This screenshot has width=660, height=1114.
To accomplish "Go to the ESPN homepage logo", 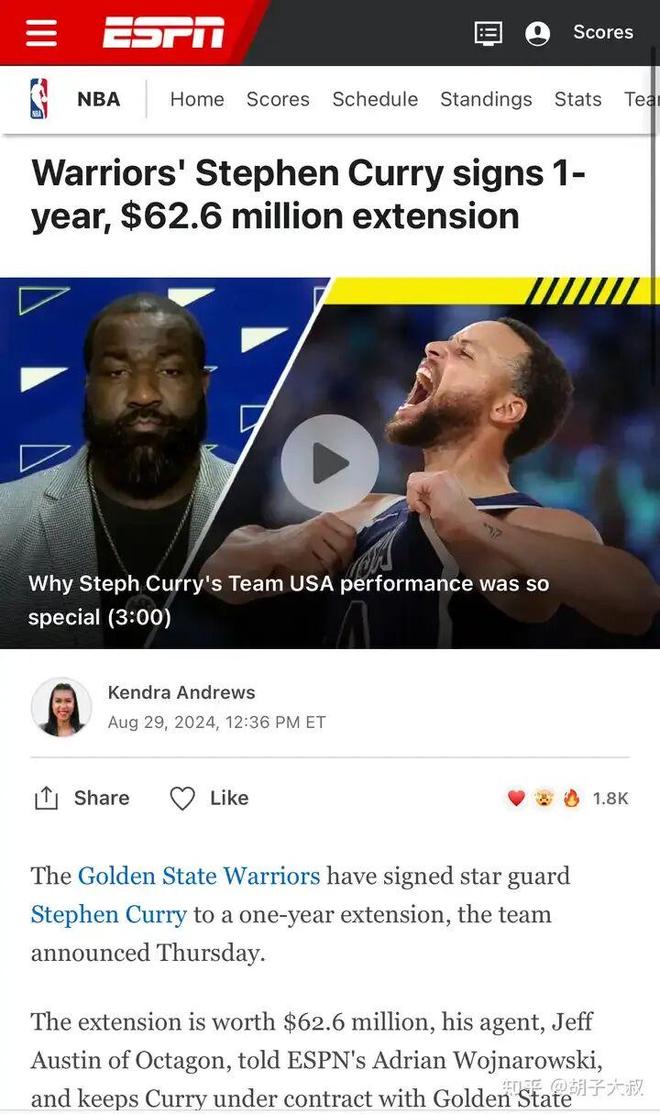I will click(164, 33).
